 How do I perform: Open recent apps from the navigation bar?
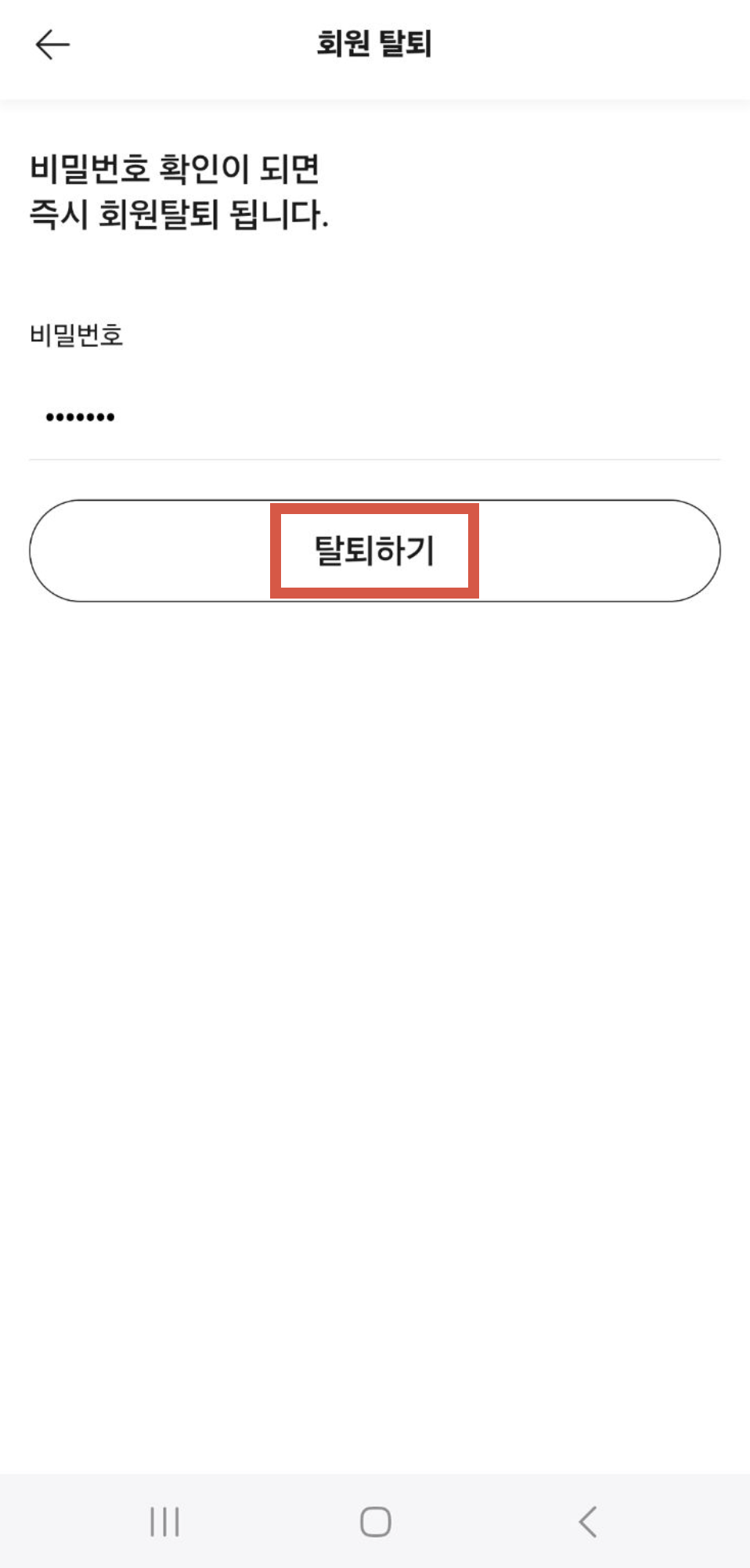[x=164, y=1522]
